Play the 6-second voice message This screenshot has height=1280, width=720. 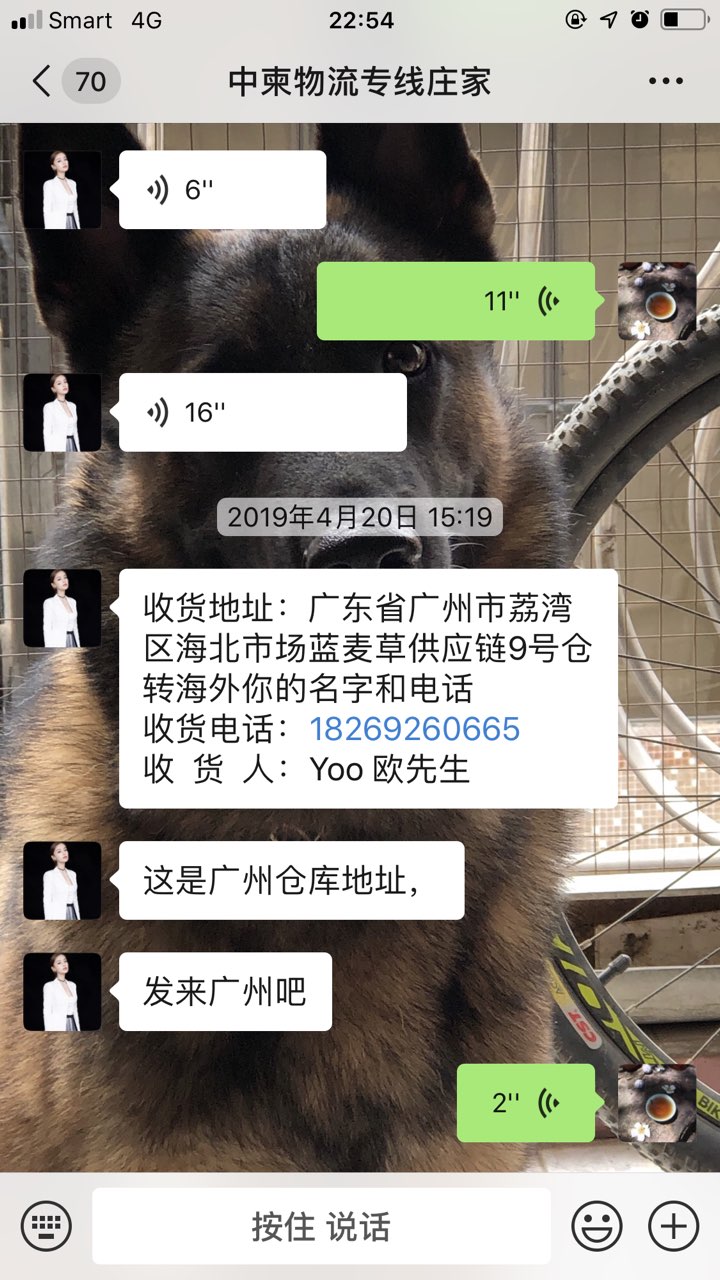pos(222,190)
